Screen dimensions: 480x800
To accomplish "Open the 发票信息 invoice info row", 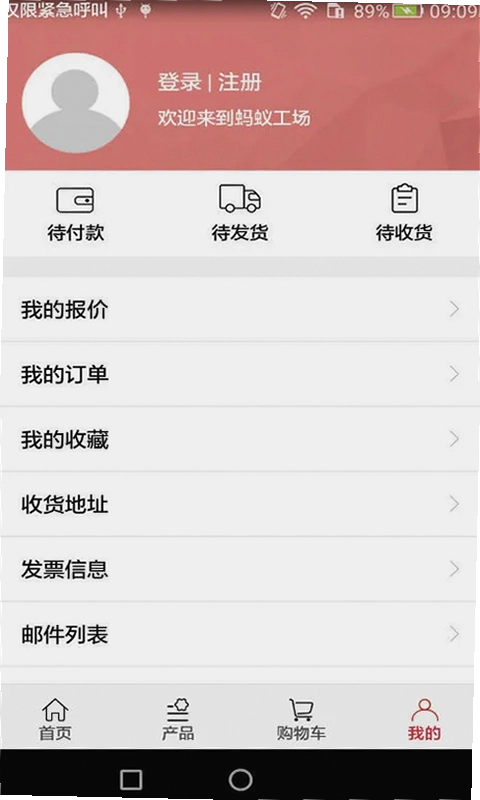I will [240, 569].
